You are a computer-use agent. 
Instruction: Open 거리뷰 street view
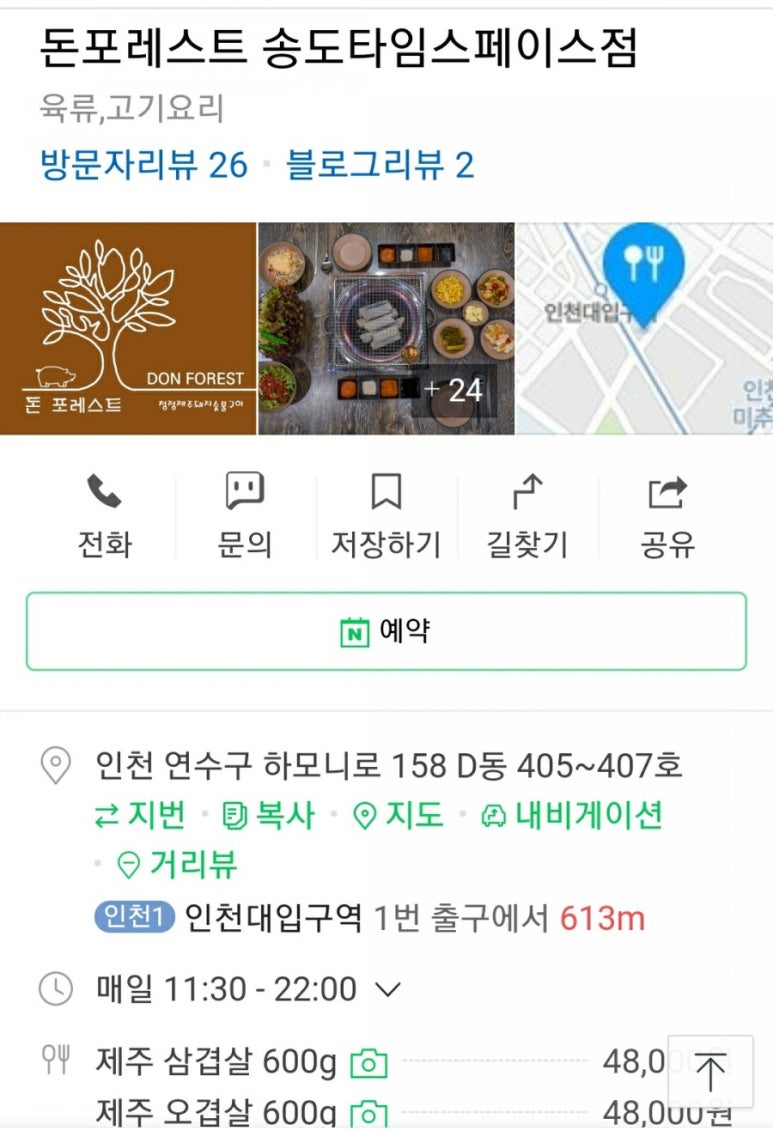tap(177, 863)
